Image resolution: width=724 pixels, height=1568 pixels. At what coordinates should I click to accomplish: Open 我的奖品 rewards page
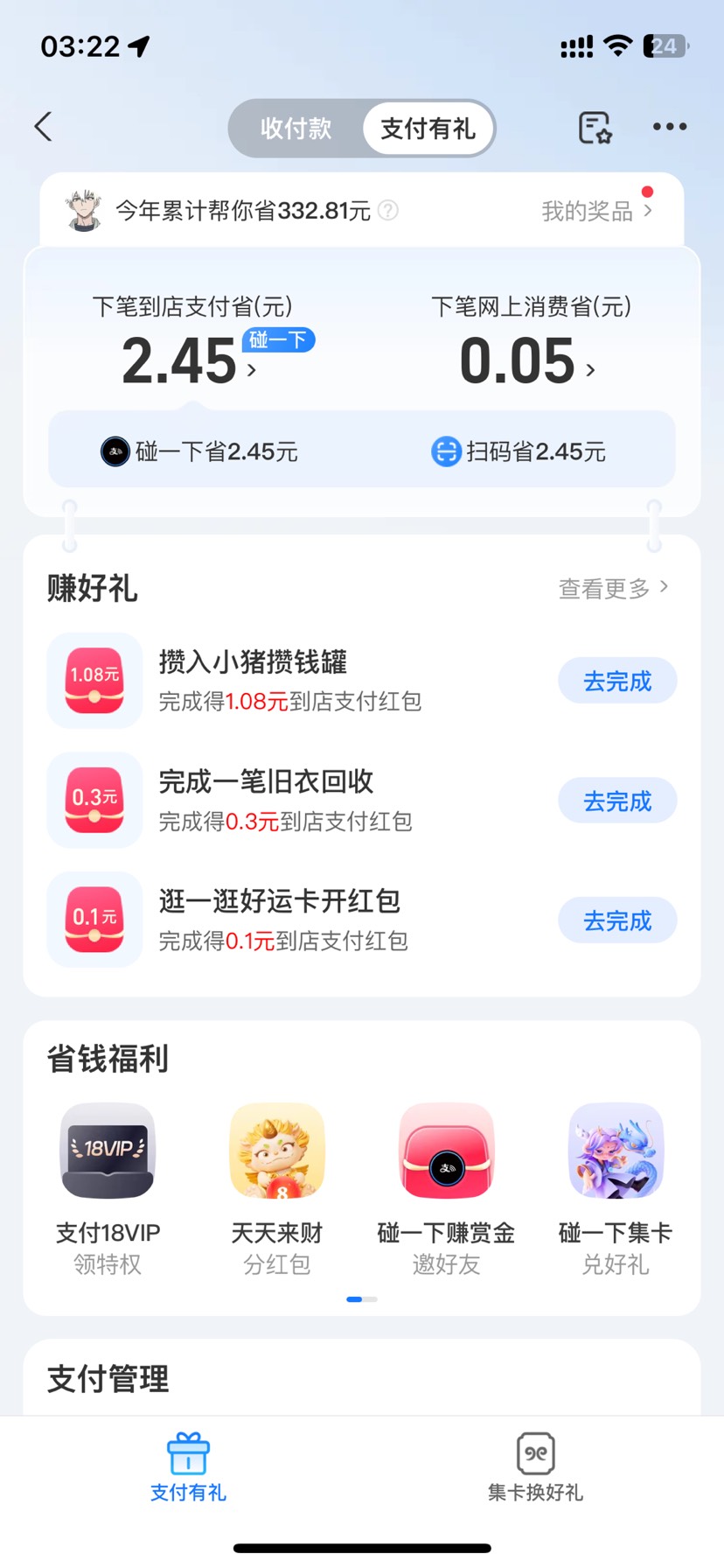coord(596,211)
